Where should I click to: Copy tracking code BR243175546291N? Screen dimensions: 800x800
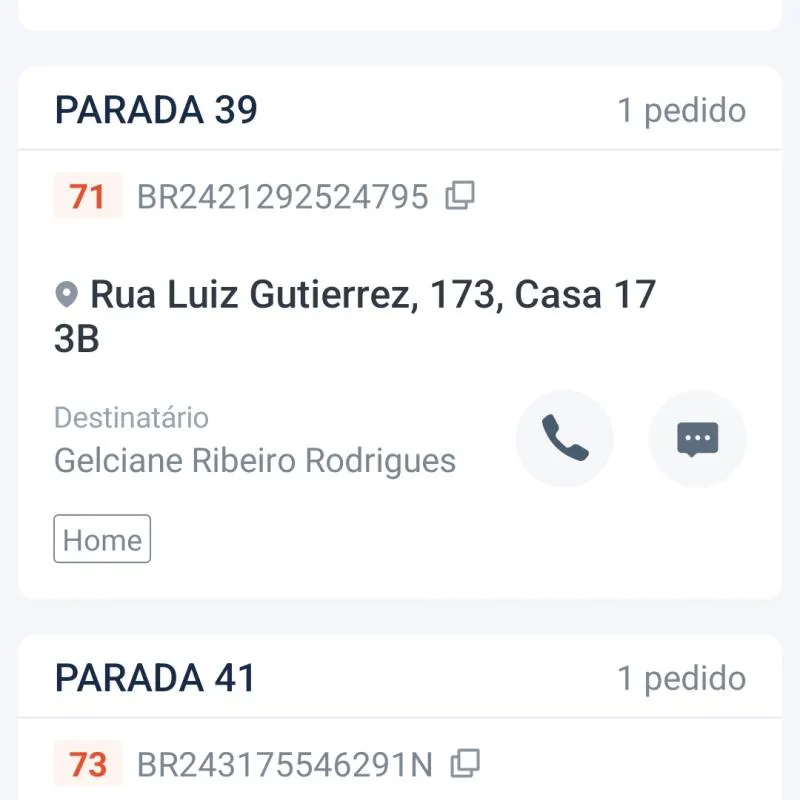465,765
